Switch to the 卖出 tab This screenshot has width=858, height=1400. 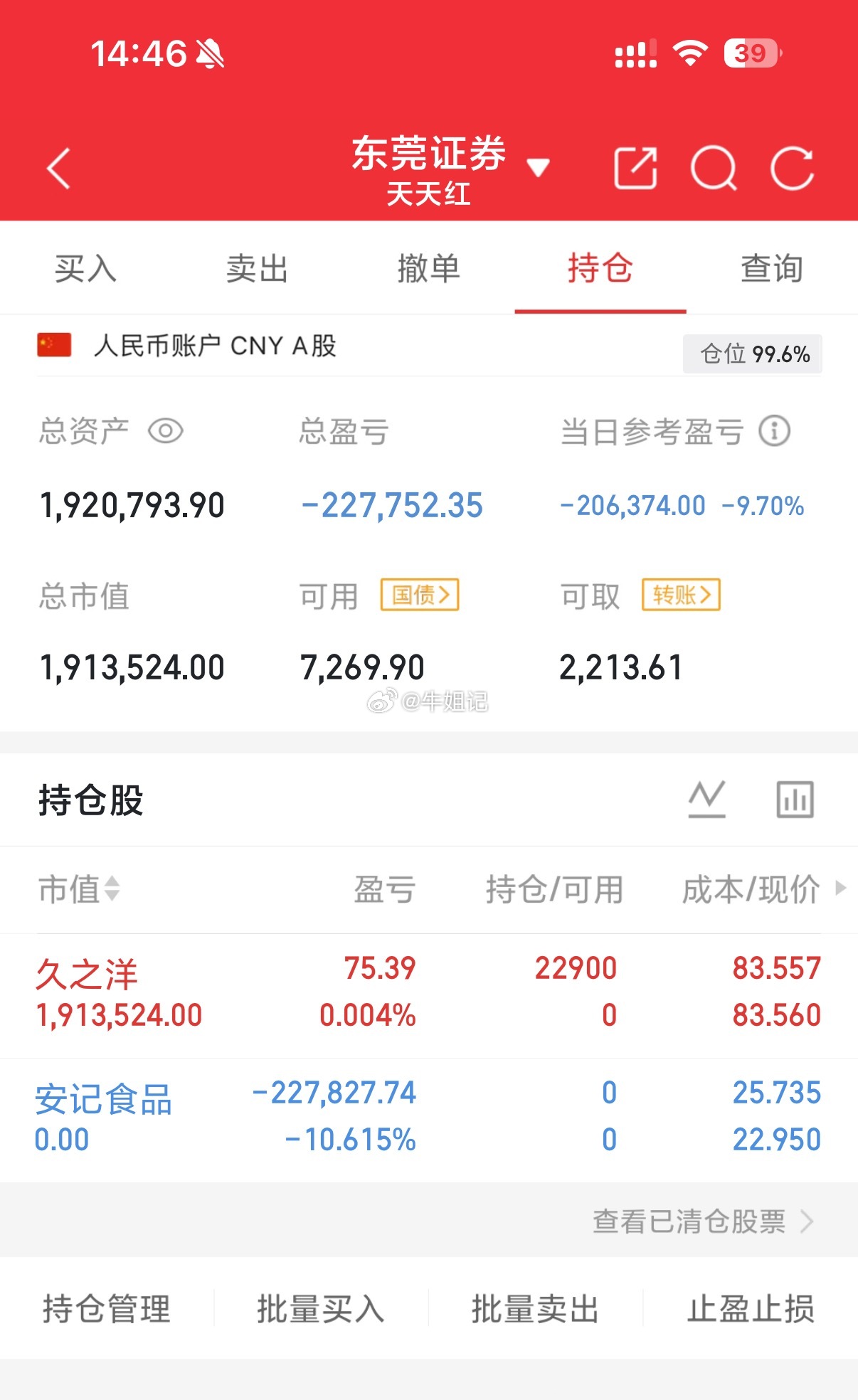point(256,269)
